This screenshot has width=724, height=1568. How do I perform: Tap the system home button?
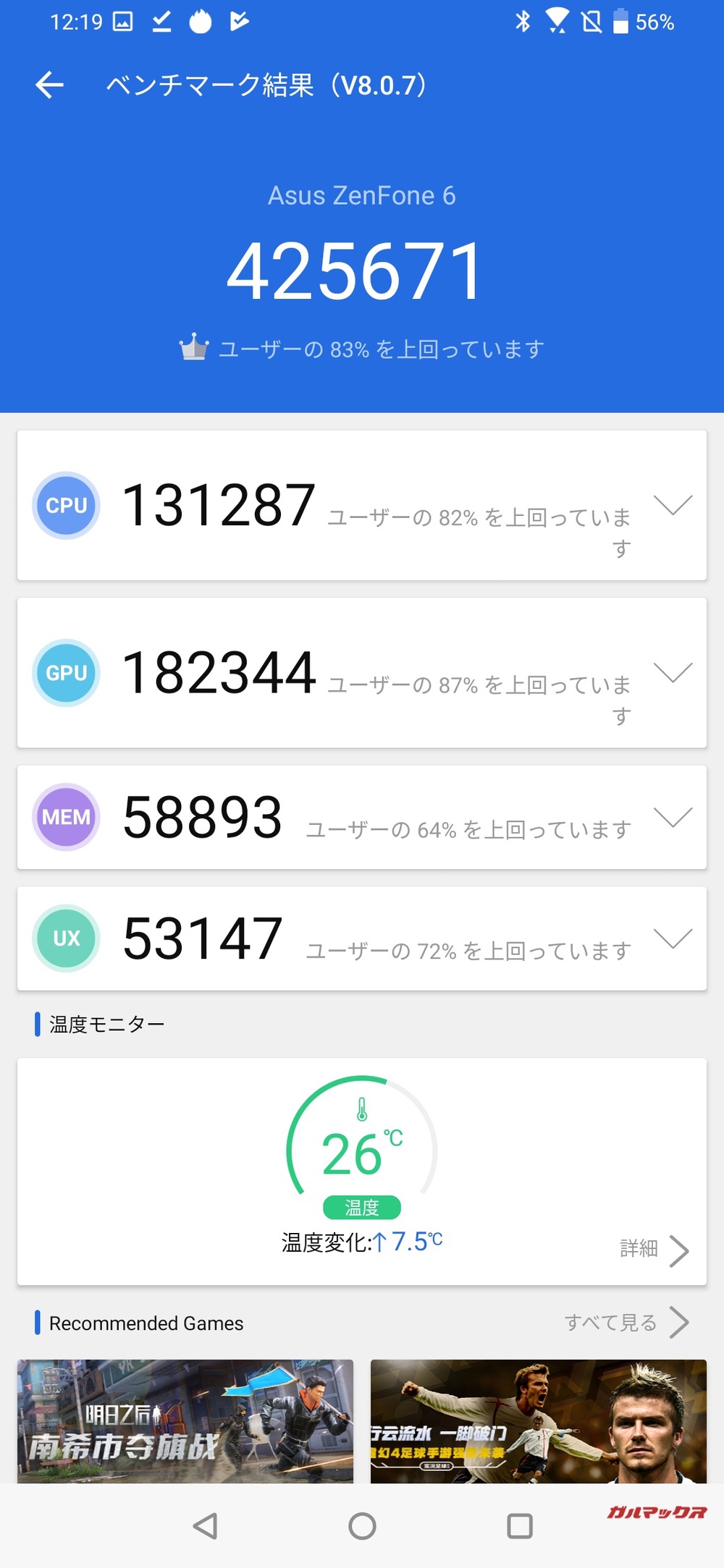pyautogui.click(x=362, y=1526)
